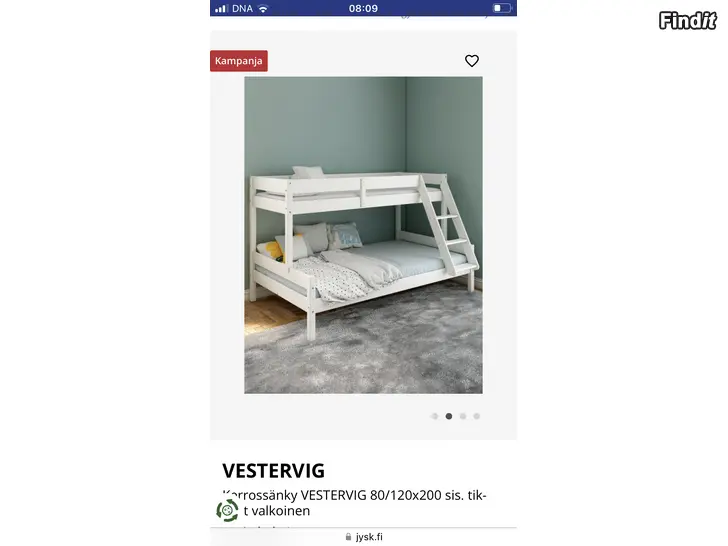Open the cookie settings badge
Screen dimensions: 728x546
click(227, 510)
